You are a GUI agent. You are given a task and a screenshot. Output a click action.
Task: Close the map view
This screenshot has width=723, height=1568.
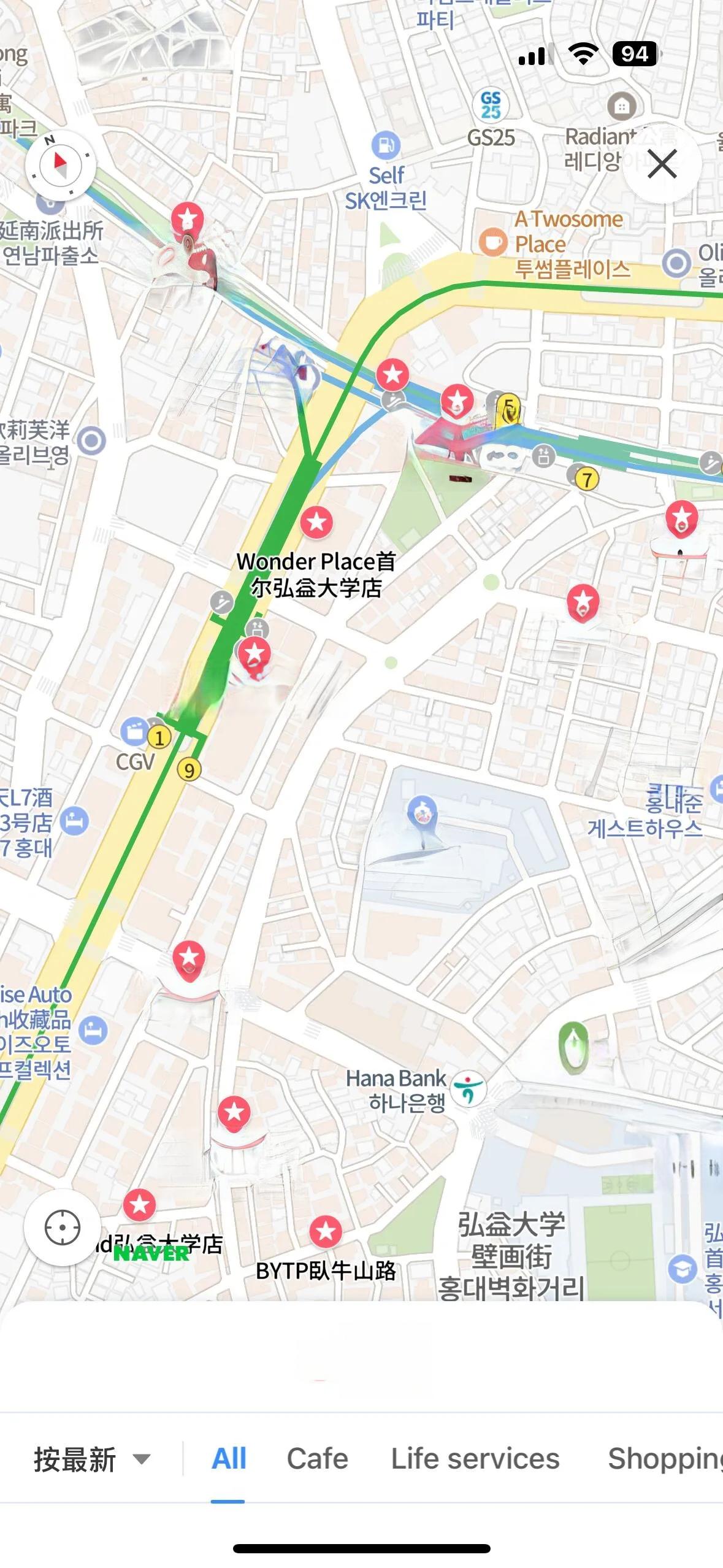(662, 164)
